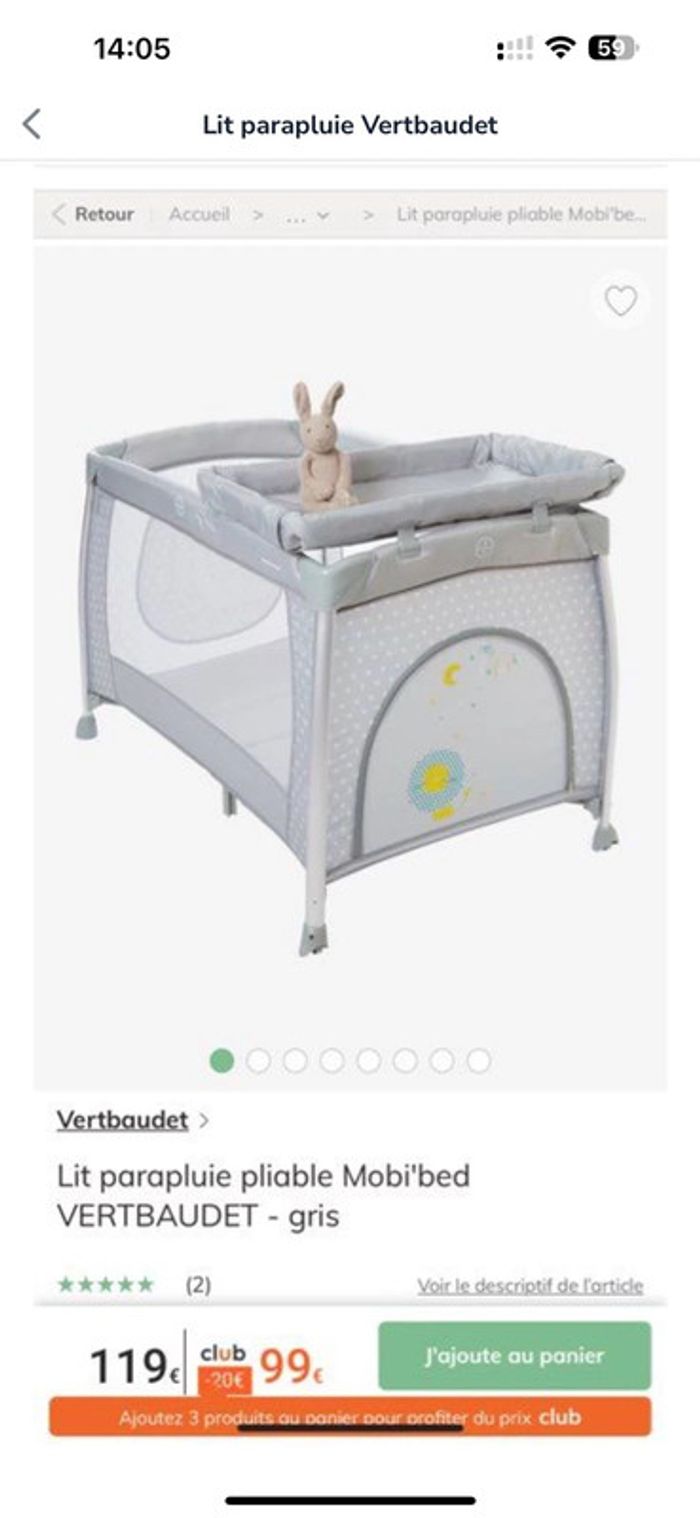Open the Vertbaudet brand link
Viewport: 700px width, 1518px height.
[122, 1120]
